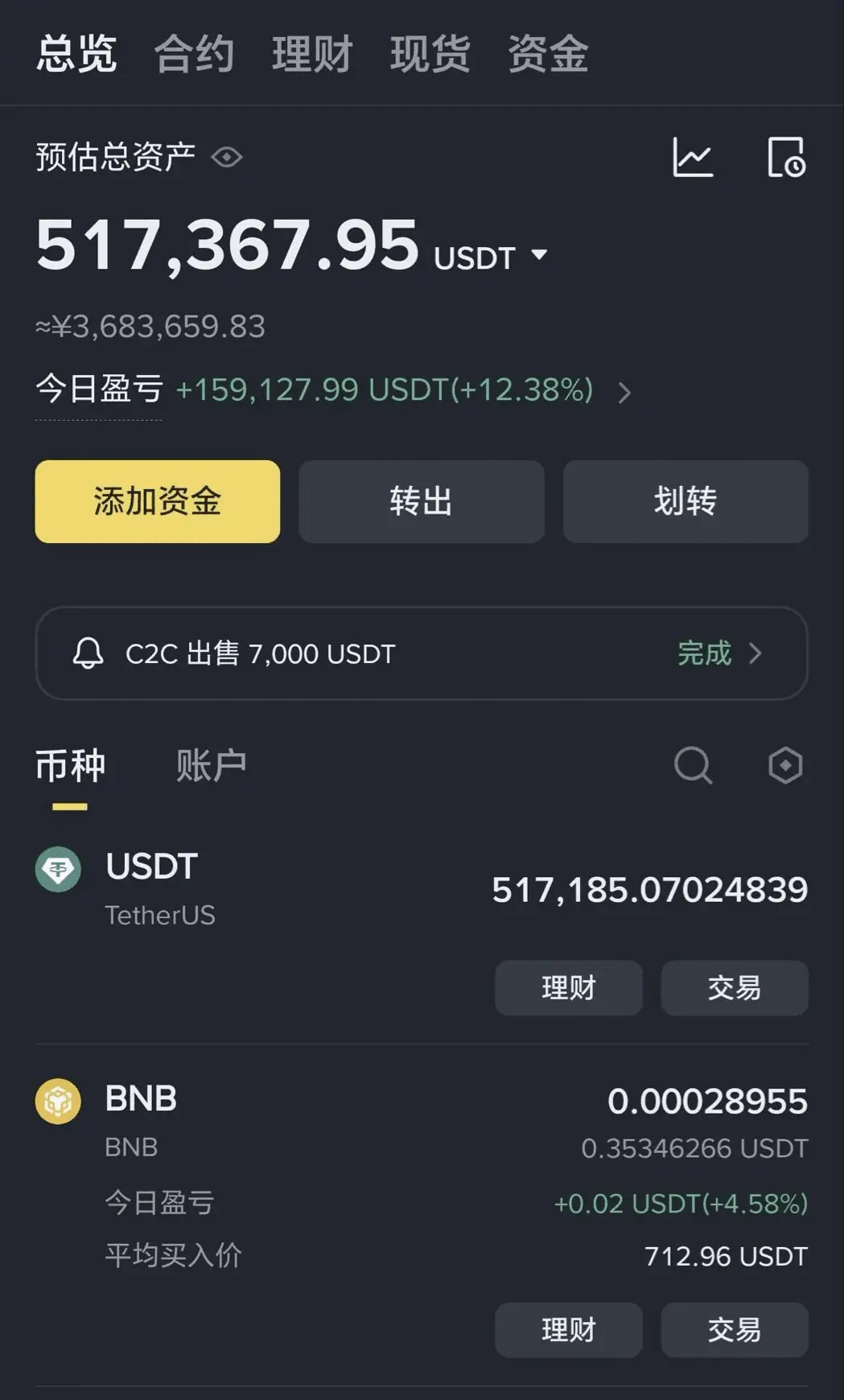Tap 理财 under the USDT row

pos(569,987)
